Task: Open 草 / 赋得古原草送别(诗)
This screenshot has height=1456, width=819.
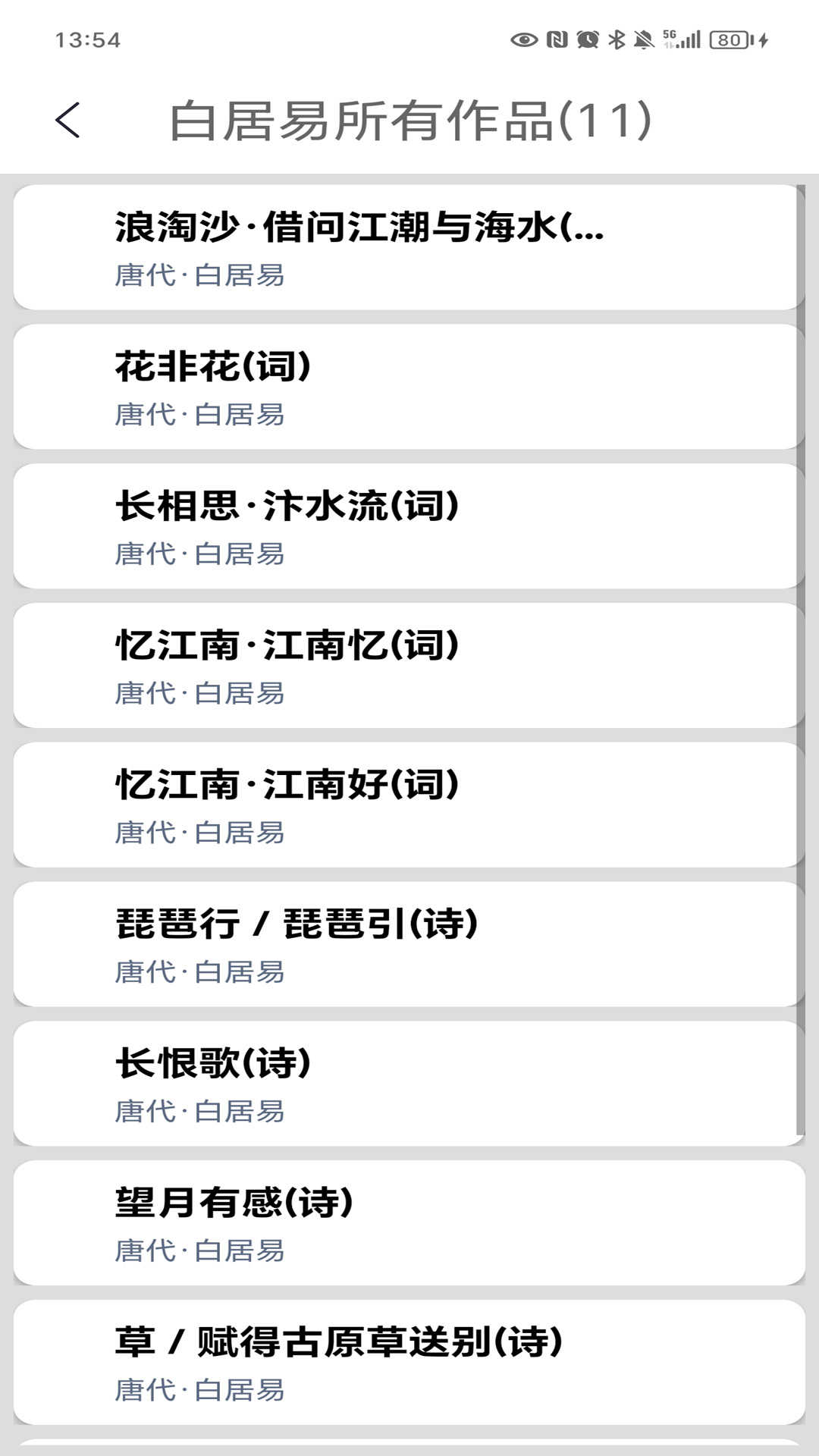Action: (x=409, y=1360)
